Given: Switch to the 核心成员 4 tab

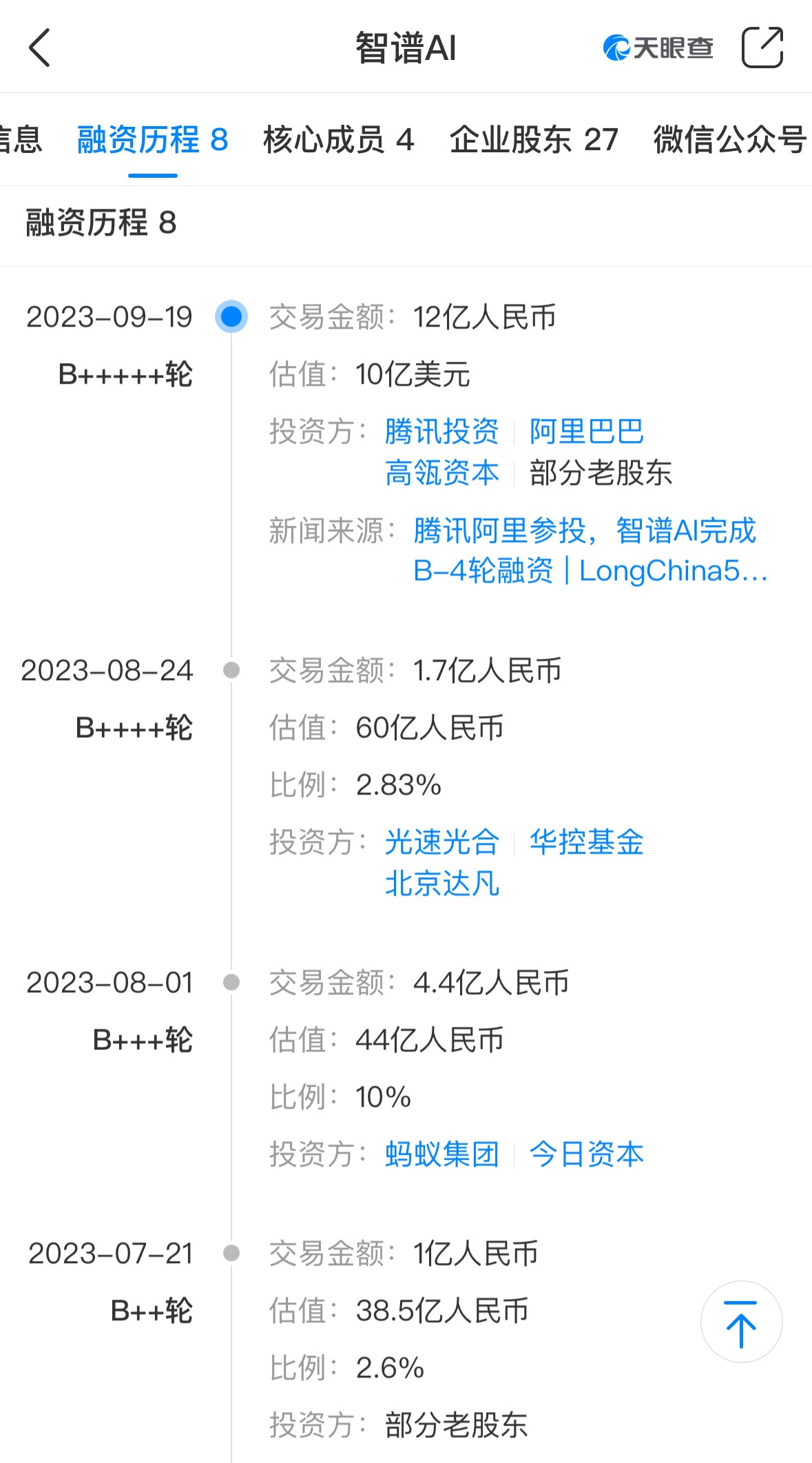Looking at the screenshot, I should [x=338, y=140].
